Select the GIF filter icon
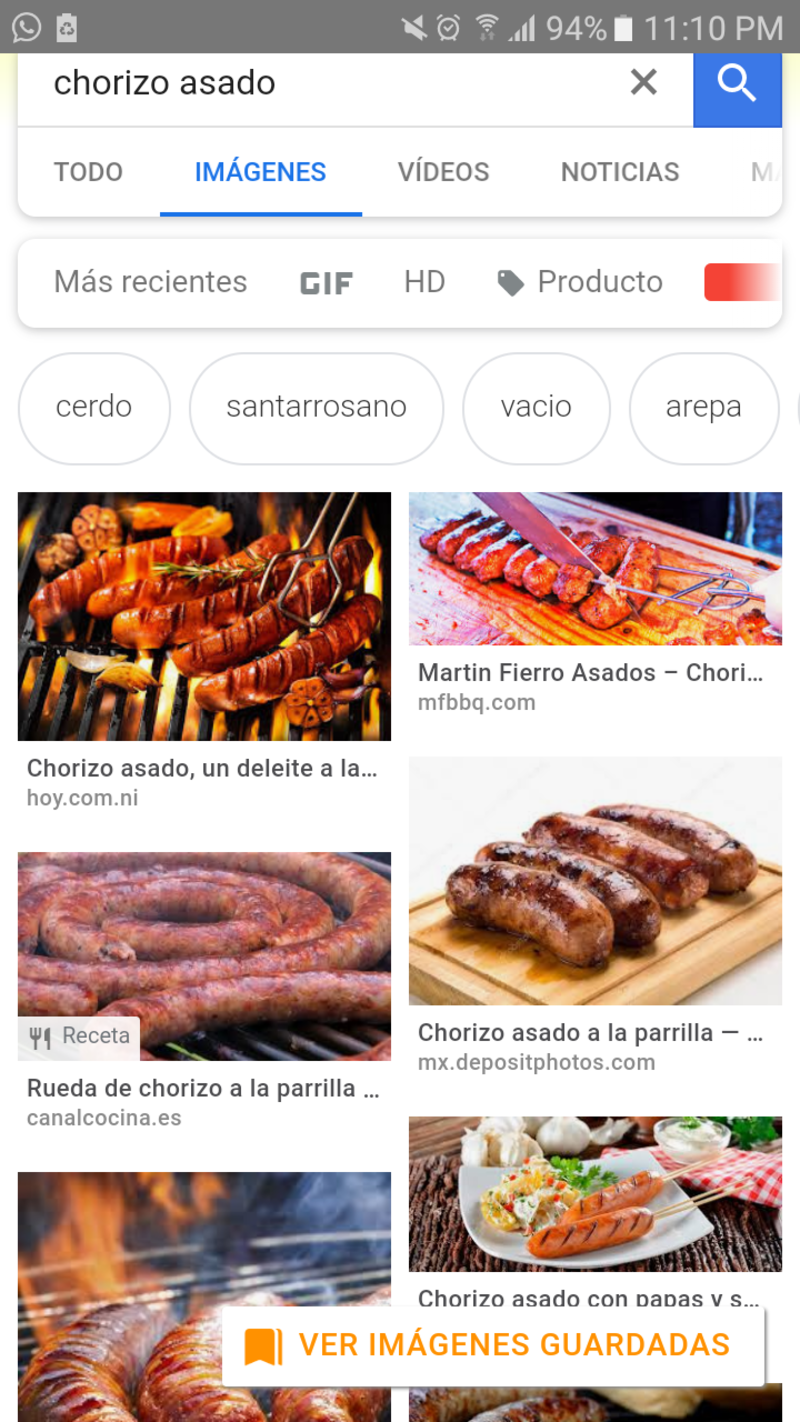Screen dimensions: 800x1422 (x=324, y=282)
